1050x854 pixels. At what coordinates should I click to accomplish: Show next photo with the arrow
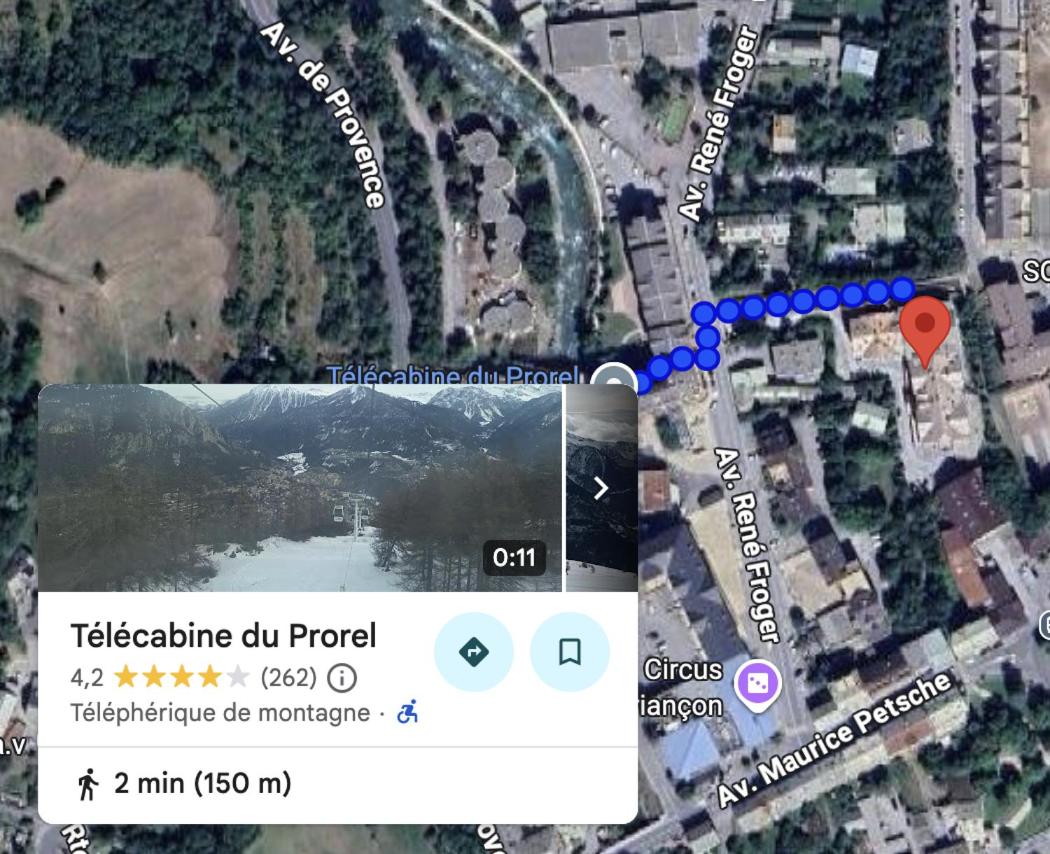pos(601,488)
